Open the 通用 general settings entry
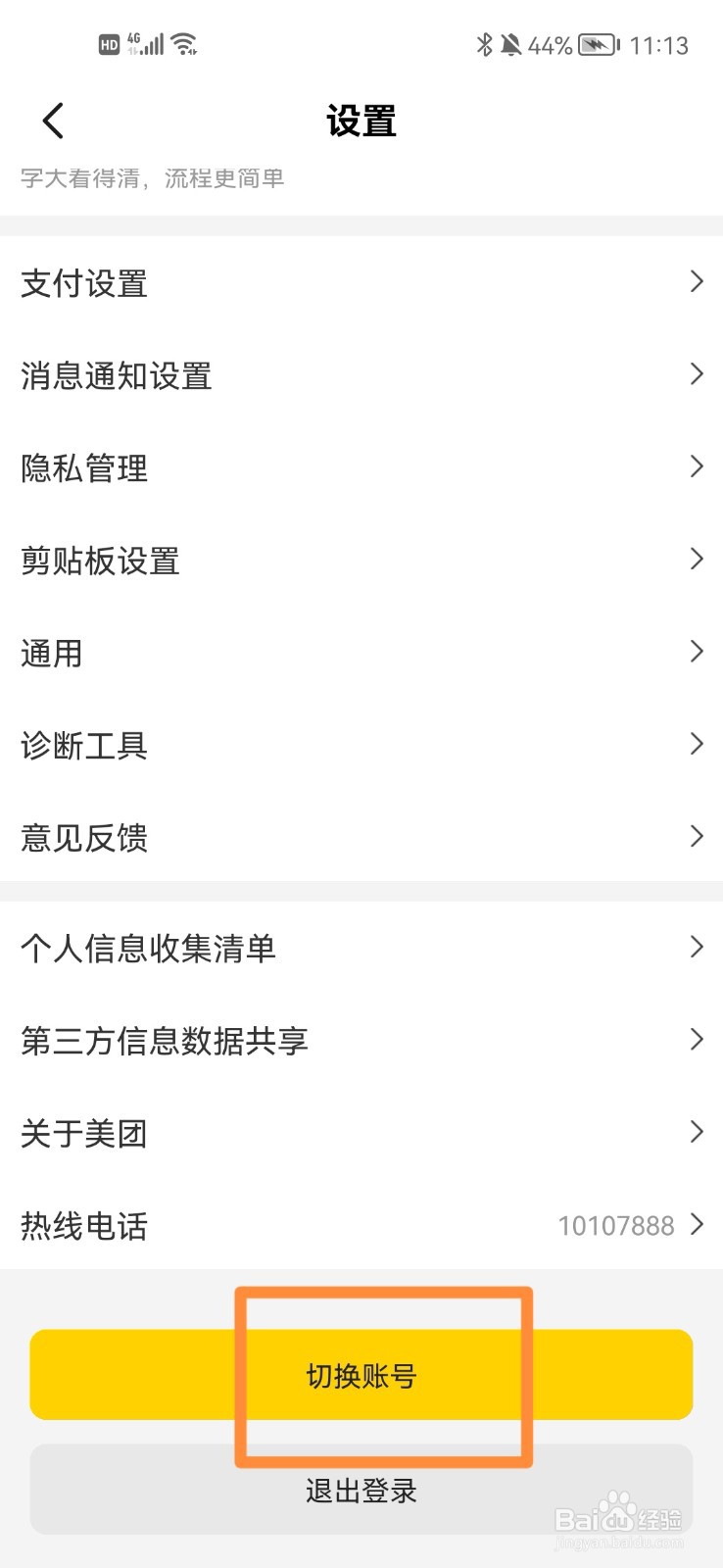This screenshot has width=723, height=1568. coord(51,653)
